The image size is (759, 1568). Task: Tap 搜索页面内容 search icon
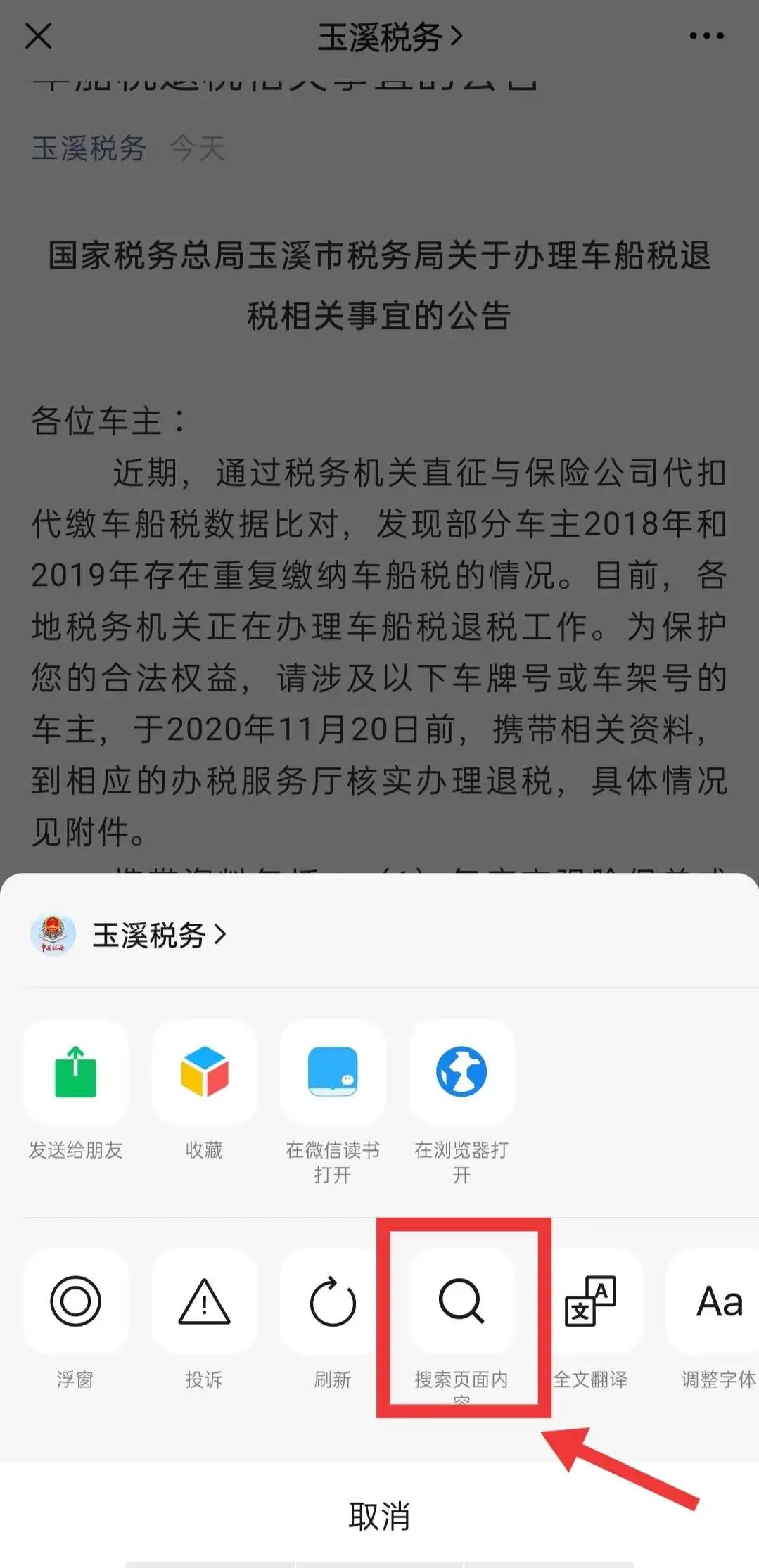461,1301
